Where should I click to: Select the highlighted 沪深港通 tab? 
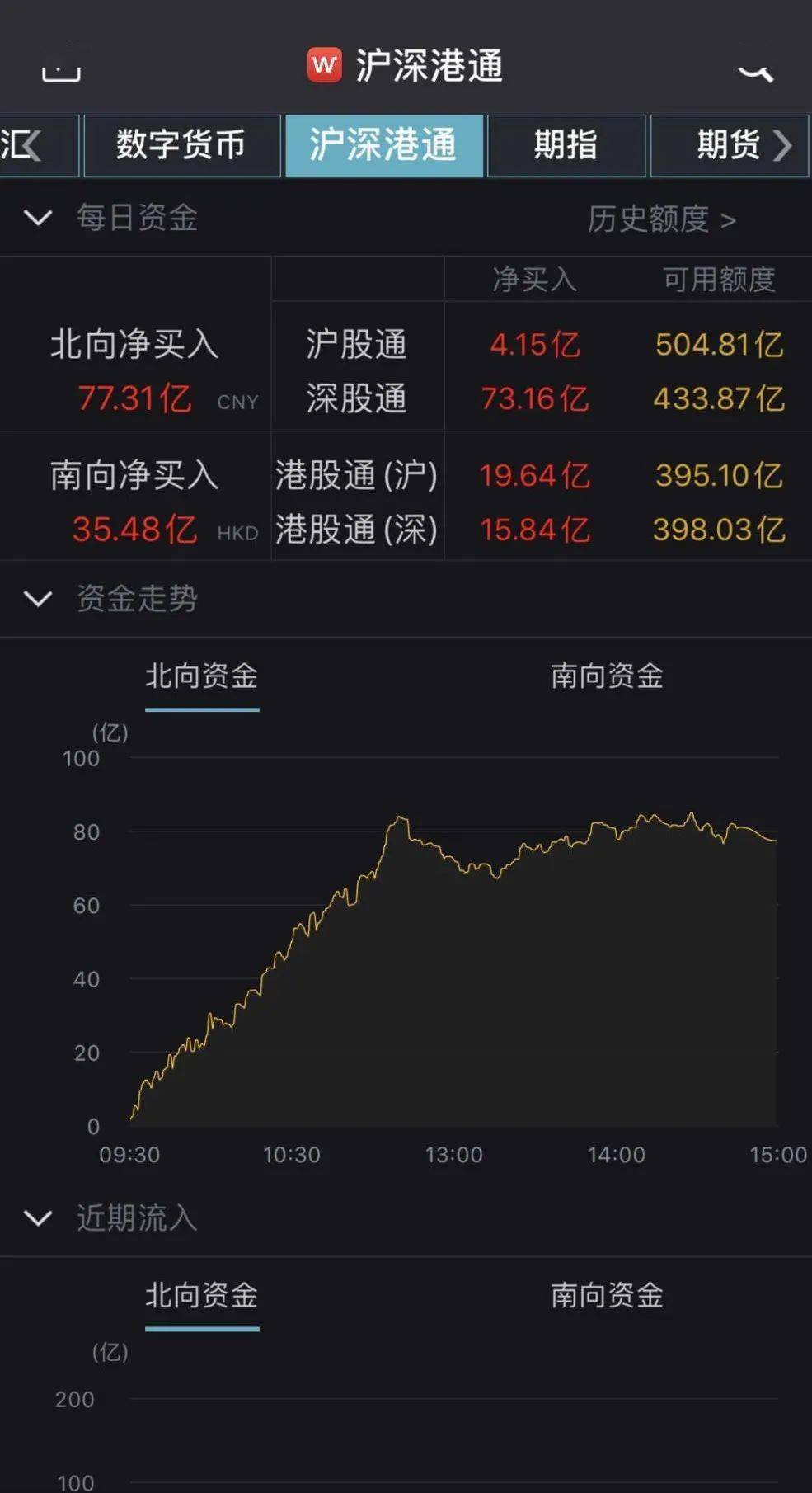tap(383, 145)
